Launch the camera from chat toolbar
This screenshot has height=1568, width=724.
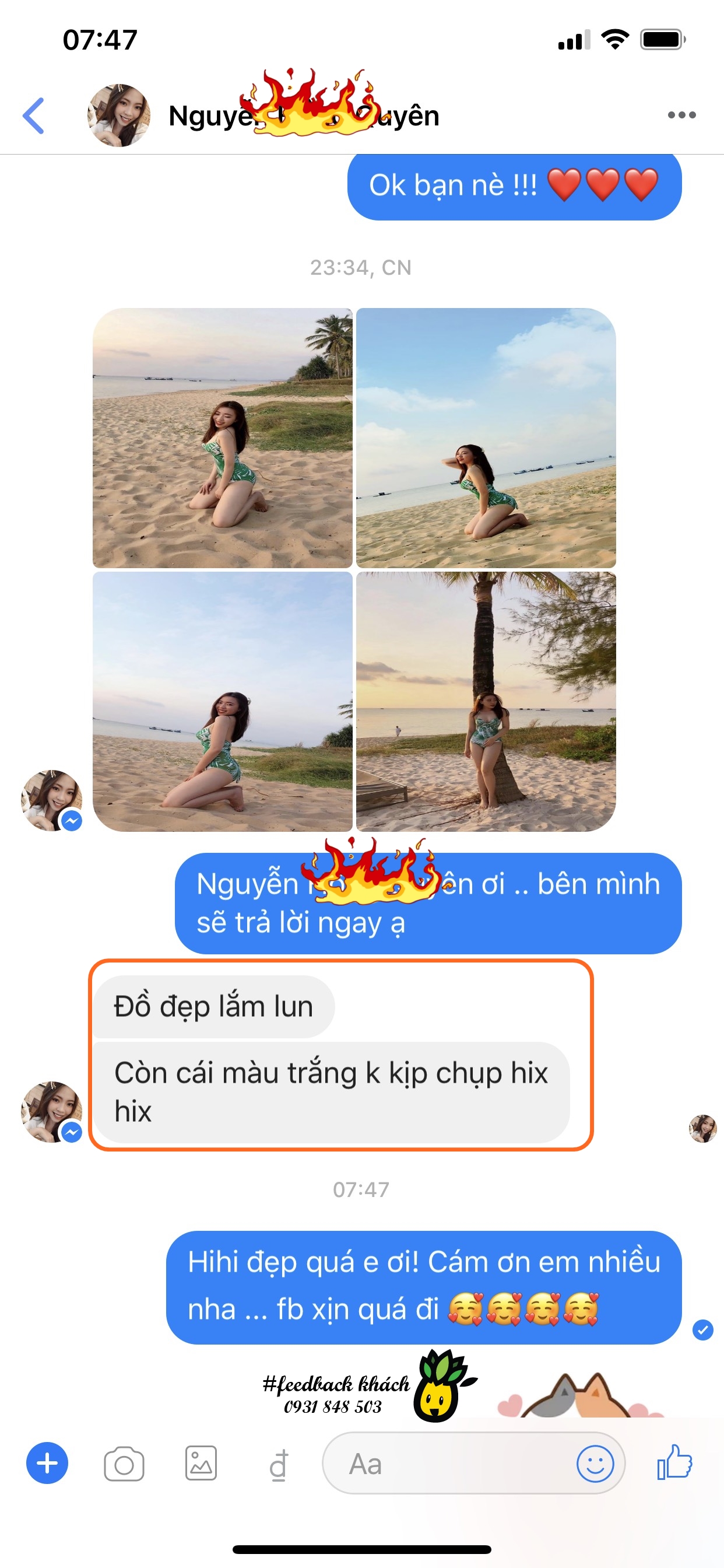[x=124, y=1464]
